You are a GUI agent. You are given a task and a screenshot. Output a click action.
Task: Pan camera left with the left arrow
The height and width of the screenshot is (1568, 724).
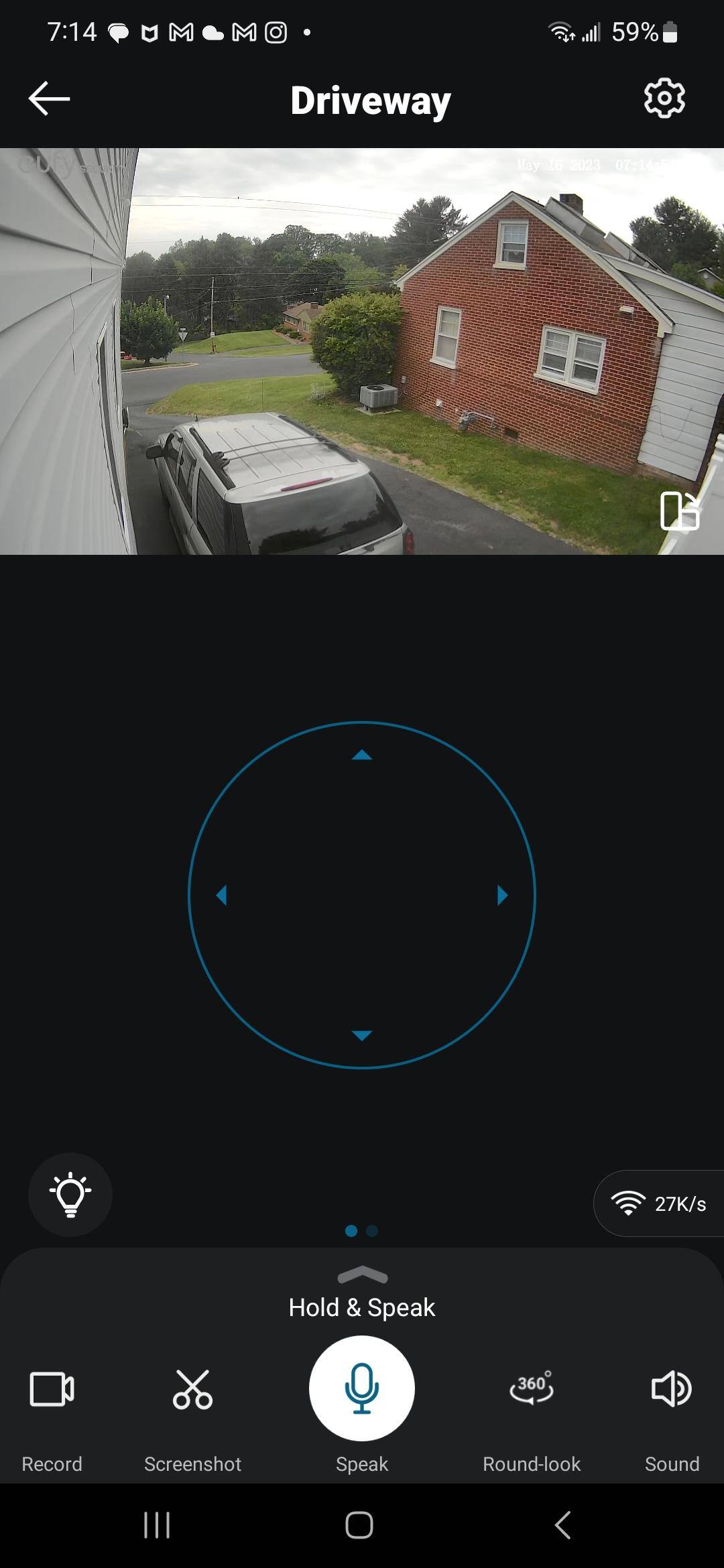point(222,895)
